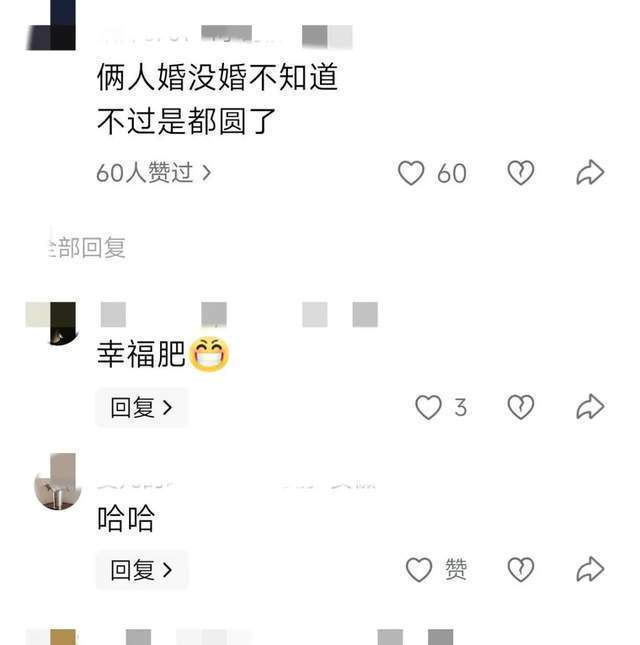
Task: Dislike the comment about 俩人婚没婚不知道
Action: (x=520, y=173)
